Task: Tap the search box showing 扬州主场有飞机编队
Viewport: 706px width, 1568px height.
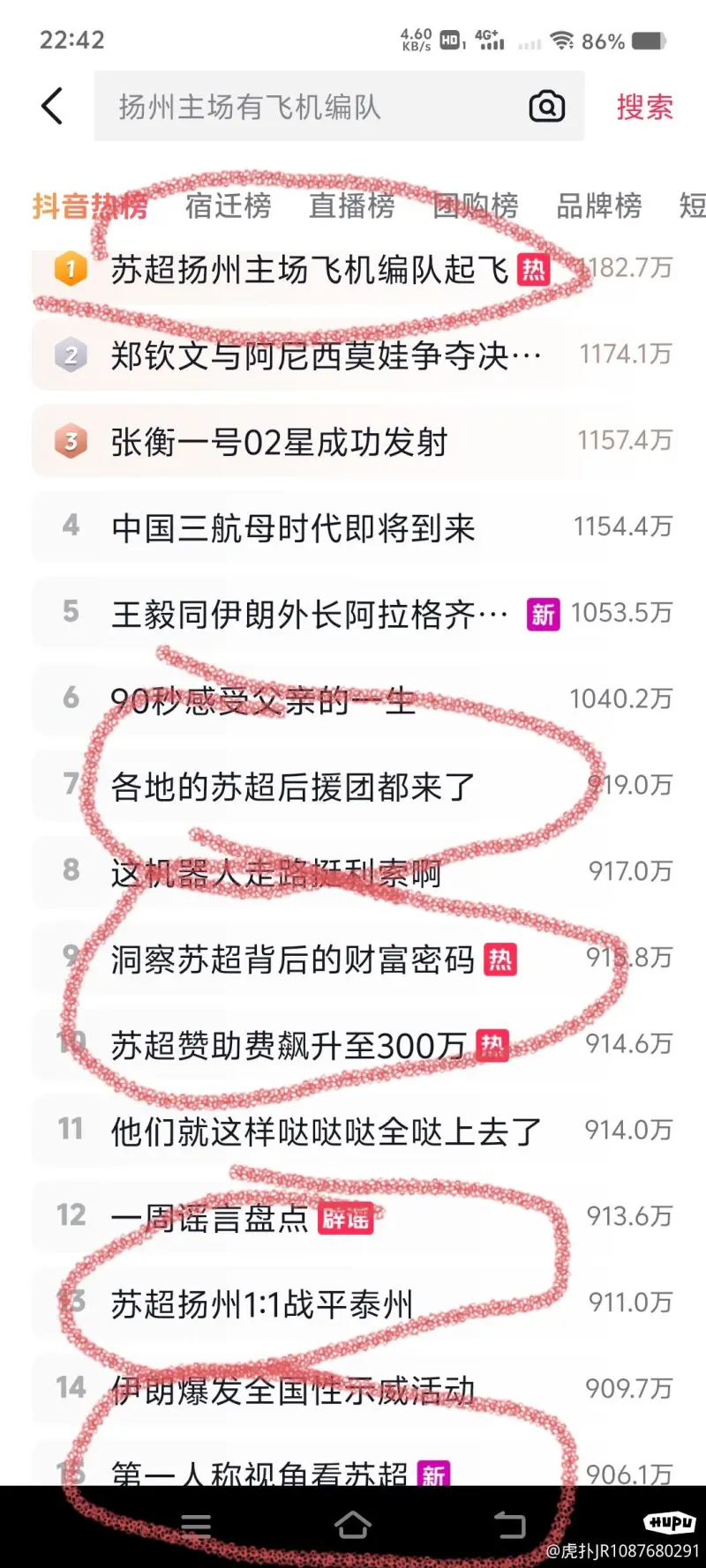Action: coord(339,107)
